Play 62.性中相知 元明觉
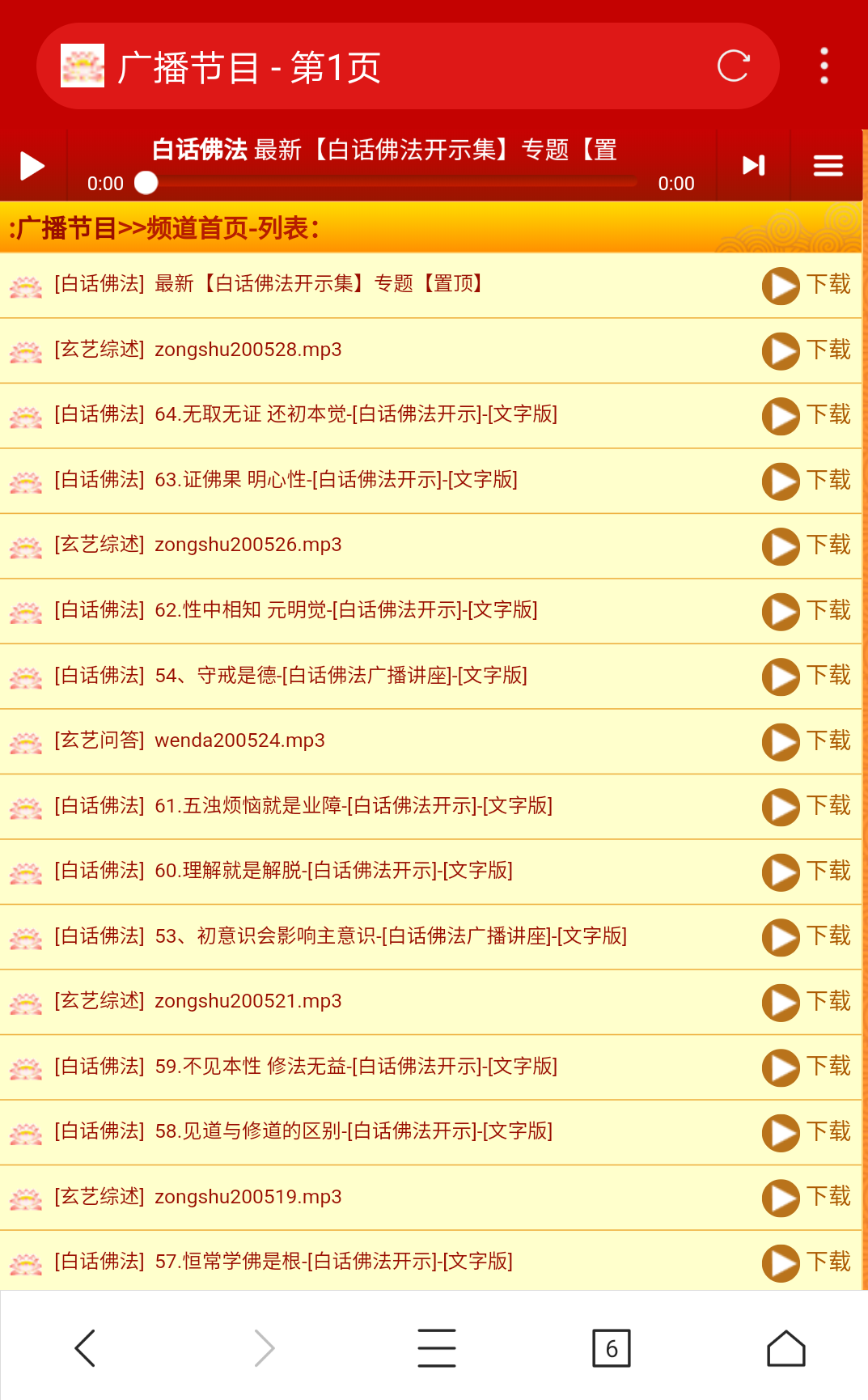Viewport: 868px width, 1400px height. (x=781, y=612)
